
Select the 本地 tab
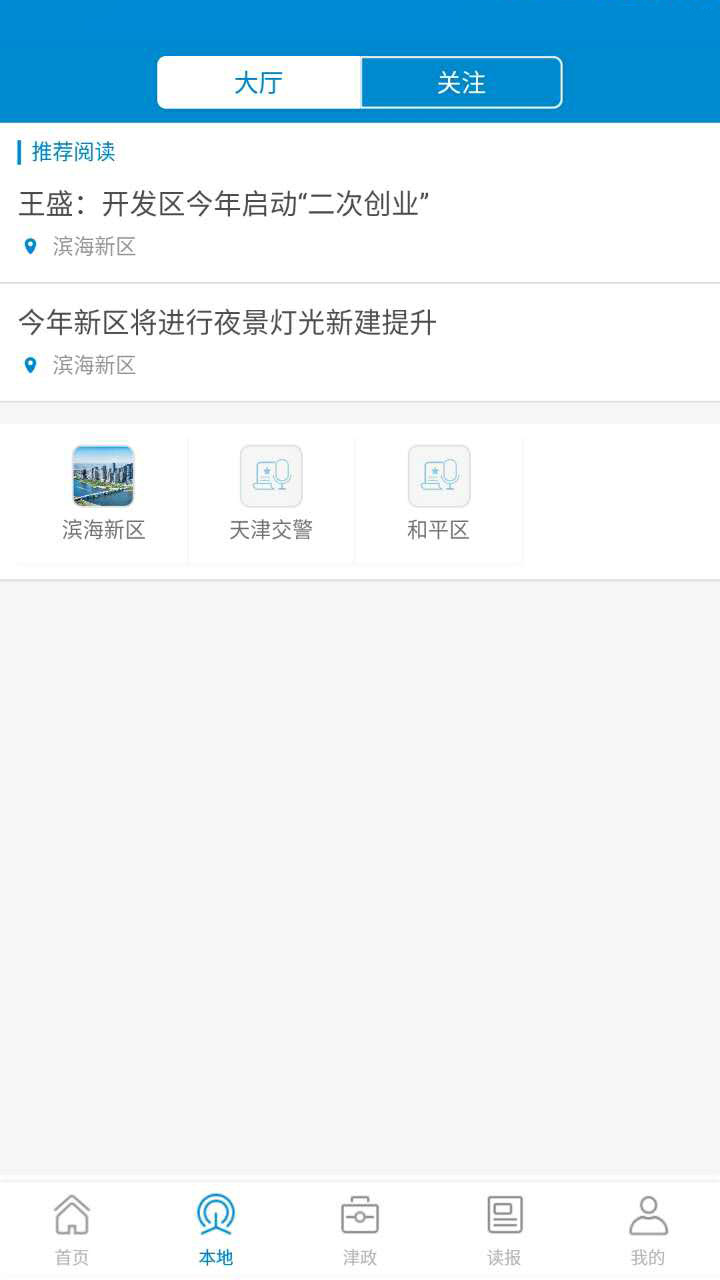(x=216, y=1230)
